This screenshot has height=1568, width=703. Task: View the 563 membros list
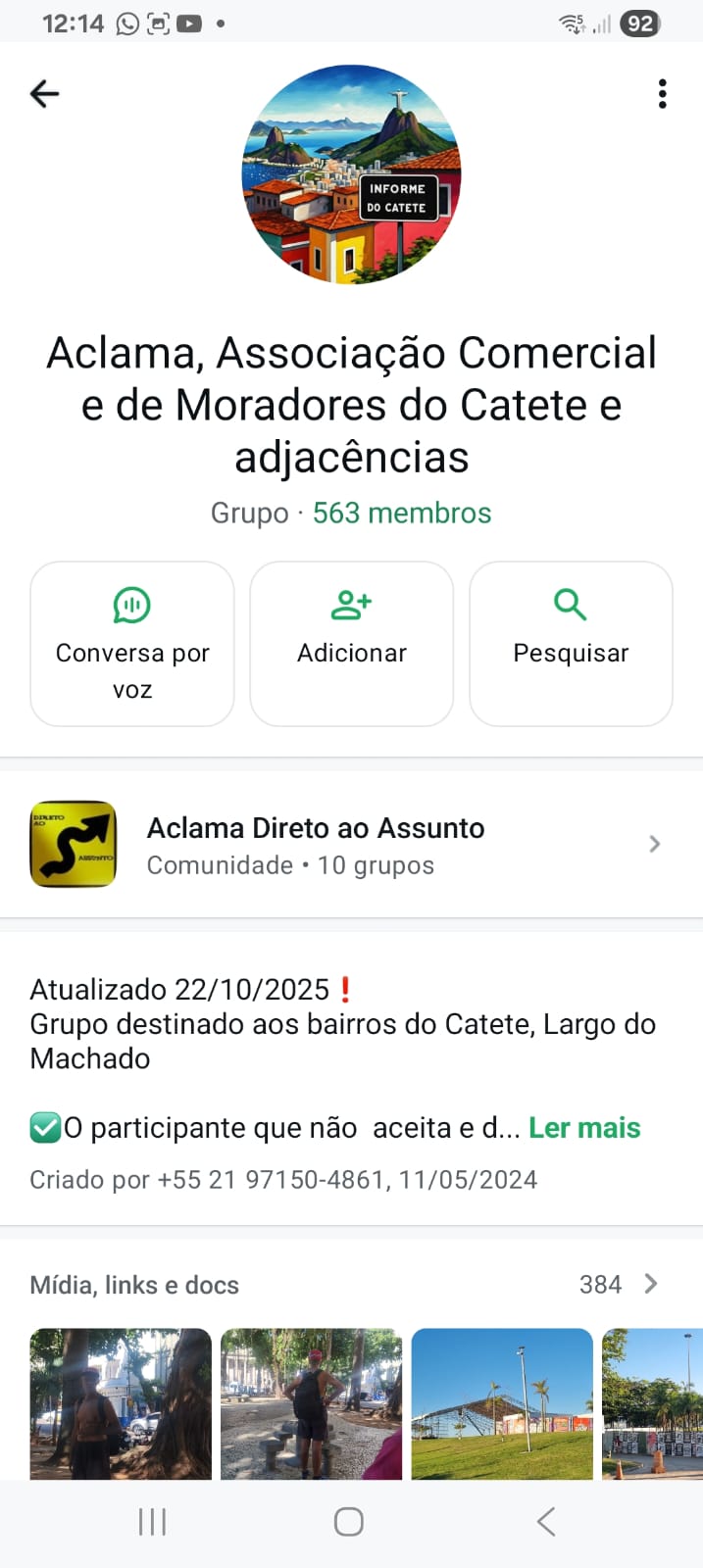[x=401, y=514]
